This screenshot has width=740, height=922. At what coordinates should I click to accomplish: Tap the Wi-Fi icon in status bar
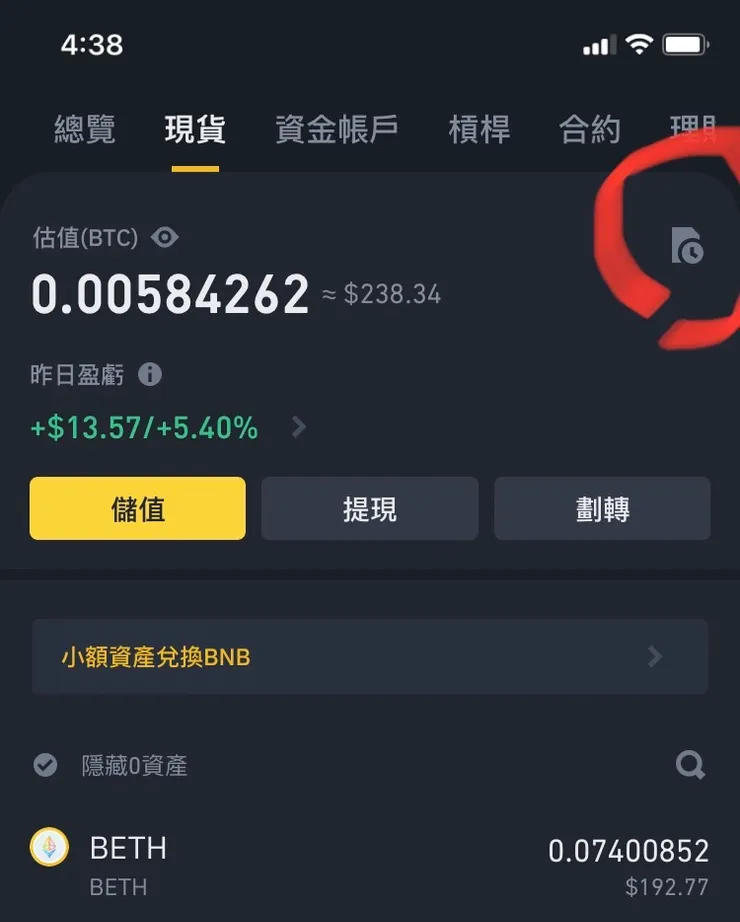[x=638, y=43]
